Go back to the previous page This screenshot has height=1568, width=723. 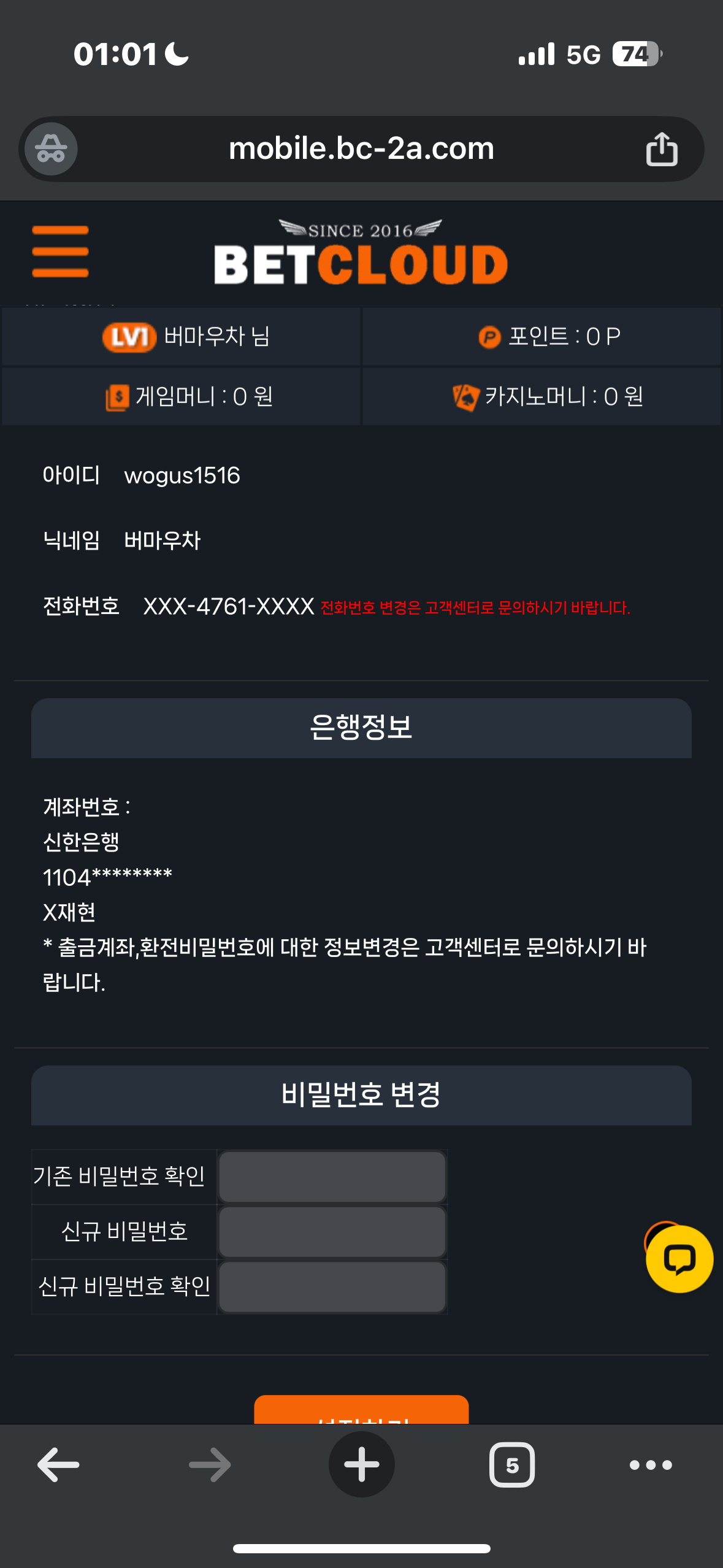[x=58, y=1465]
